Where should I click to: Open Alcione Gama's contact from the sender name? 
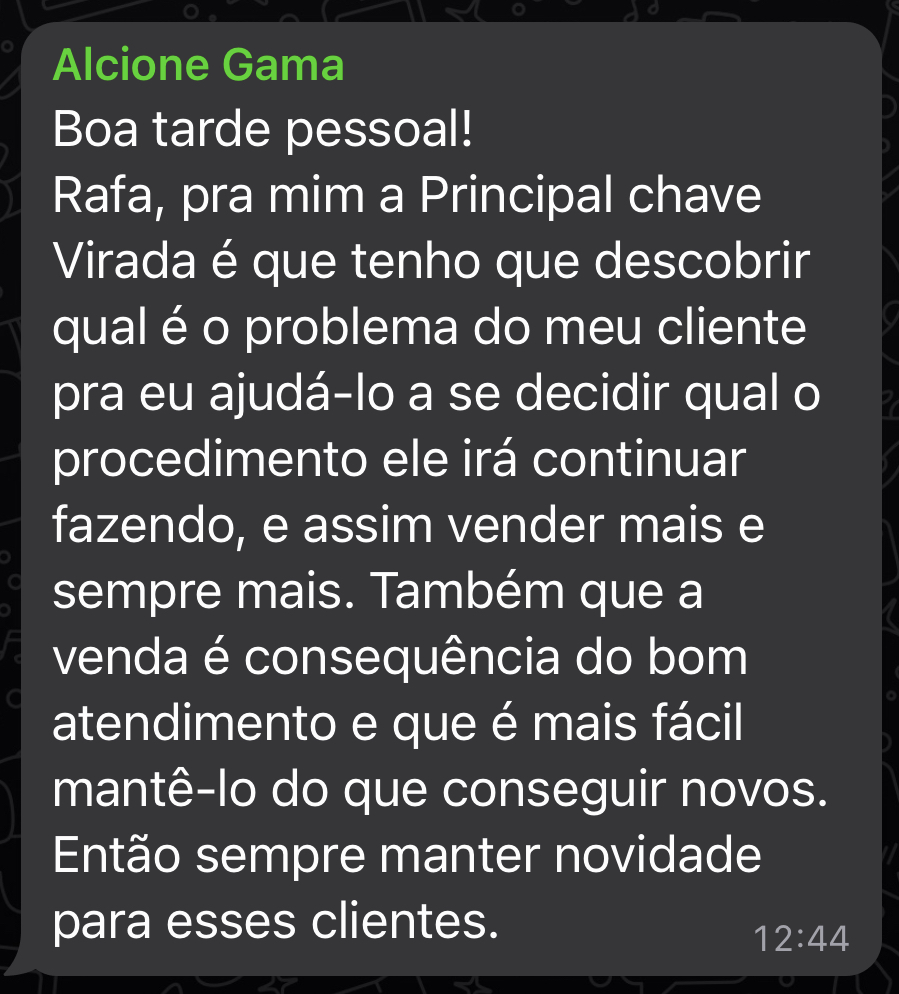198,66
